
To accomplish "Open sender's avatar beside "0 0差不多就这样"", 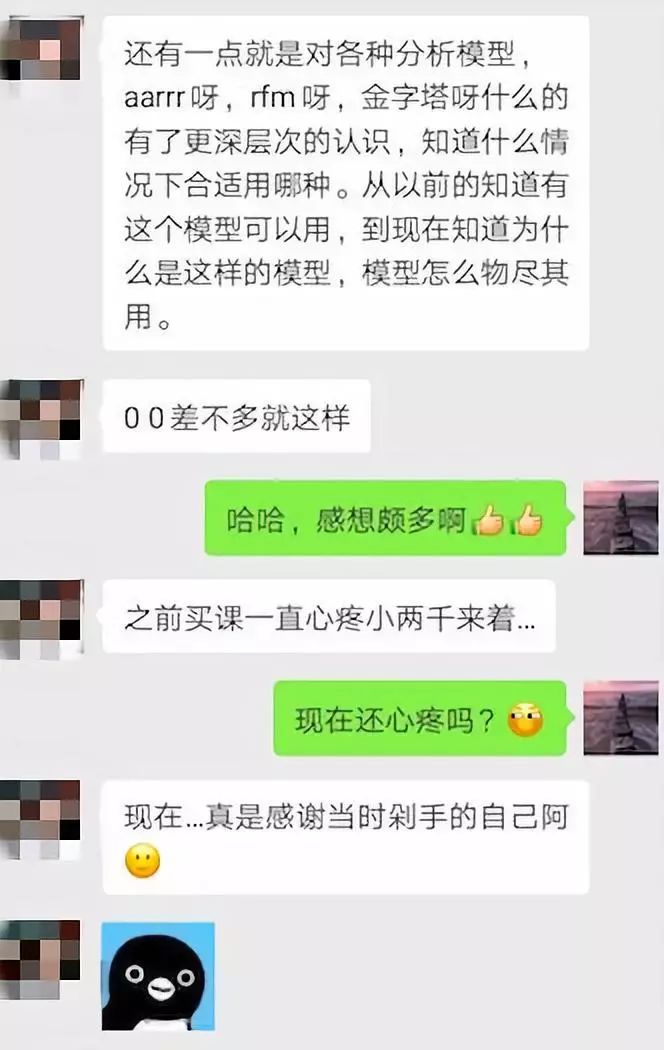I will point(42,417).
